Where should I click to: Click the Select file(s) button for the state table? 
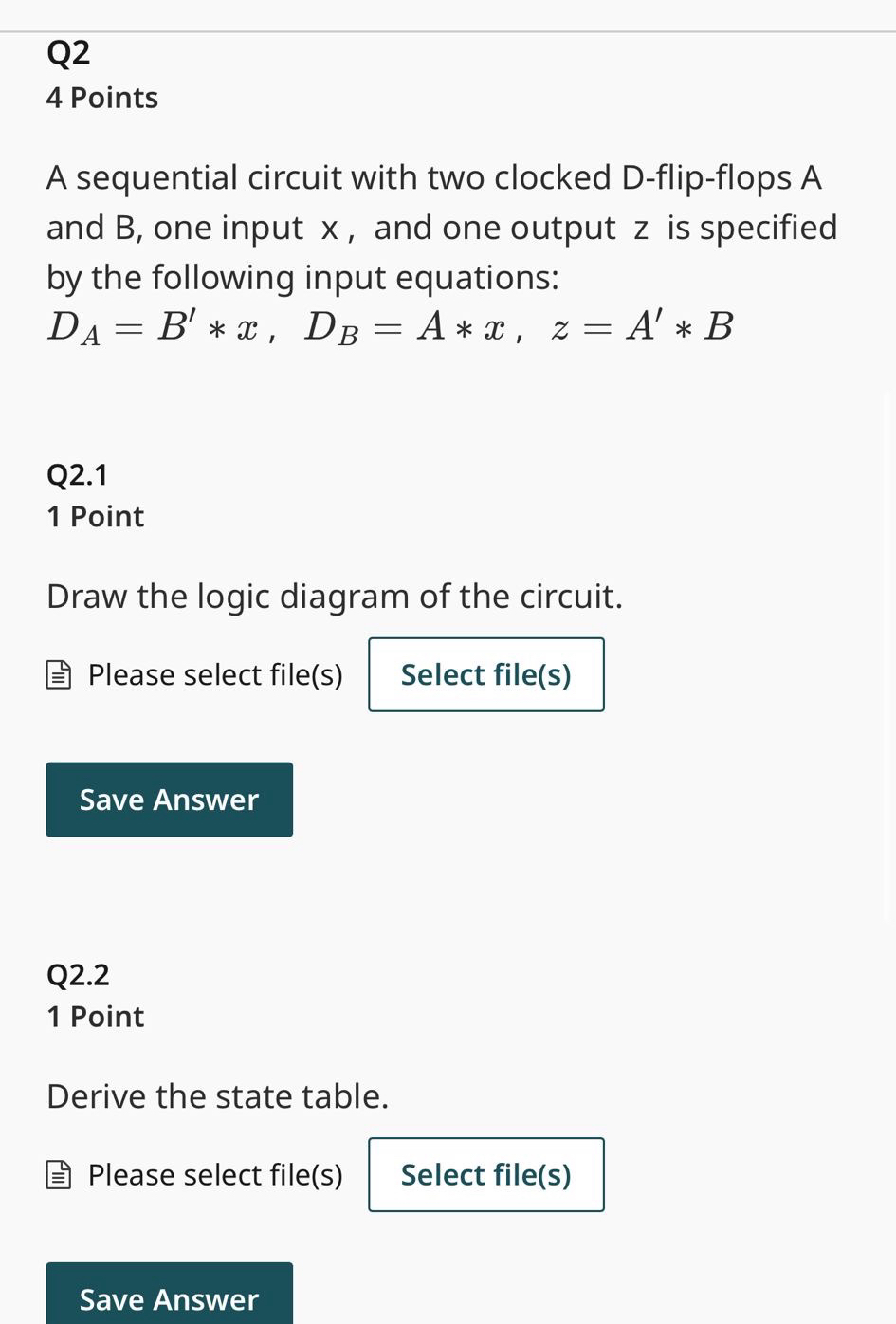point(485,1174)
